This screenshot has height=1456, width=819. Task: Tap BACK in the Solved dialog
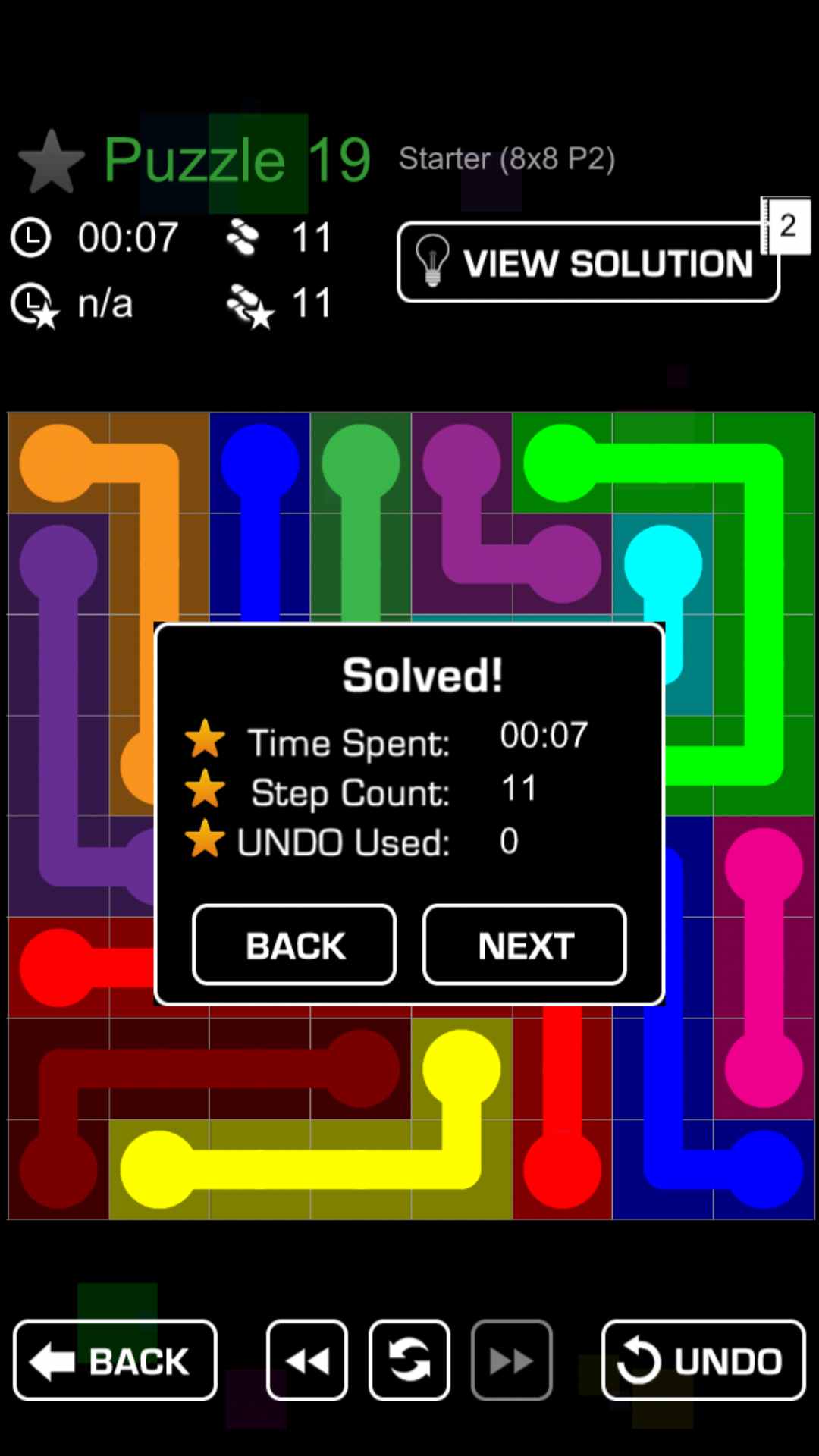[294, 945]
